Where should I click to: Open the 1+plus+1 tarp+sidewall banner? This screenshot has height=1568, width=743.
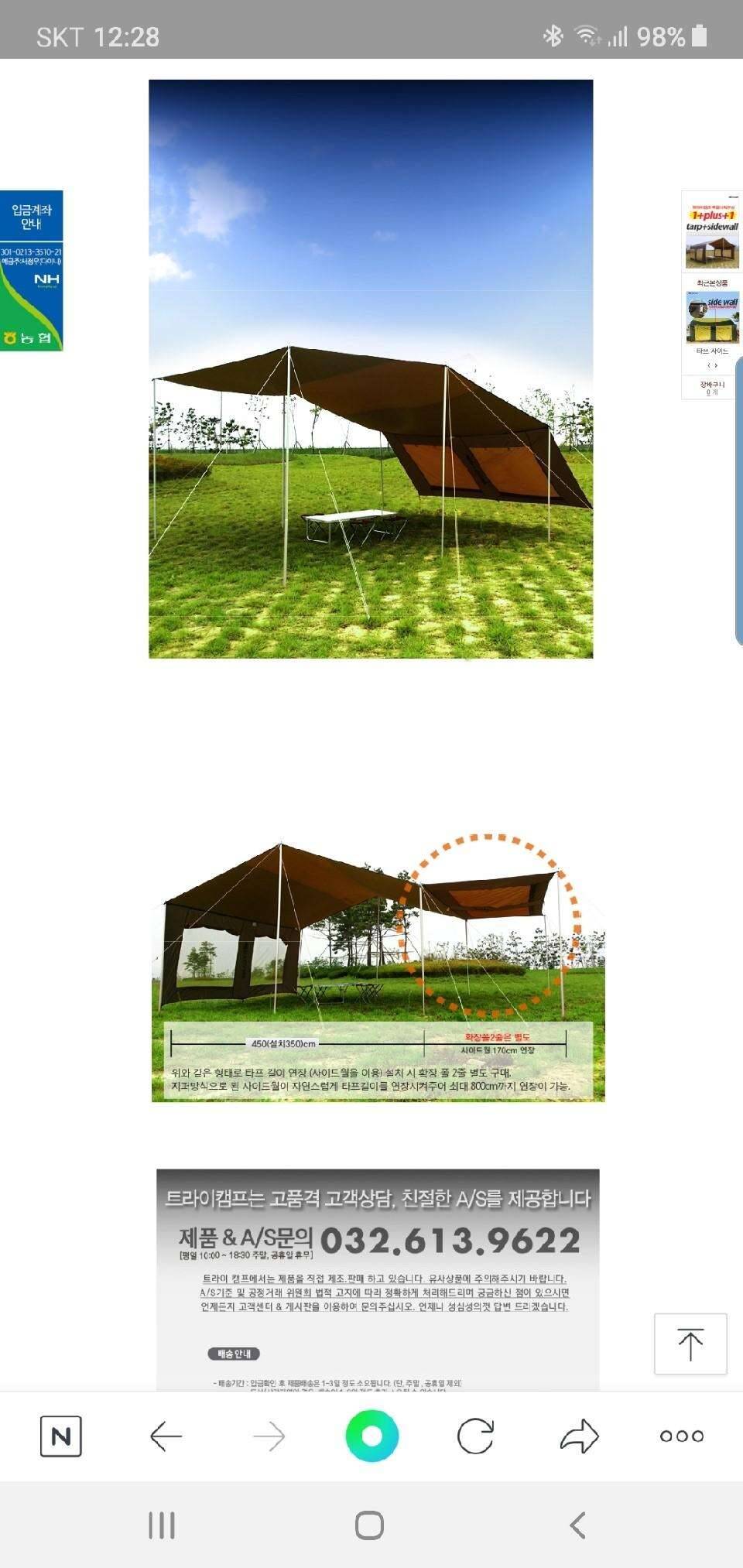click(712, 232)
